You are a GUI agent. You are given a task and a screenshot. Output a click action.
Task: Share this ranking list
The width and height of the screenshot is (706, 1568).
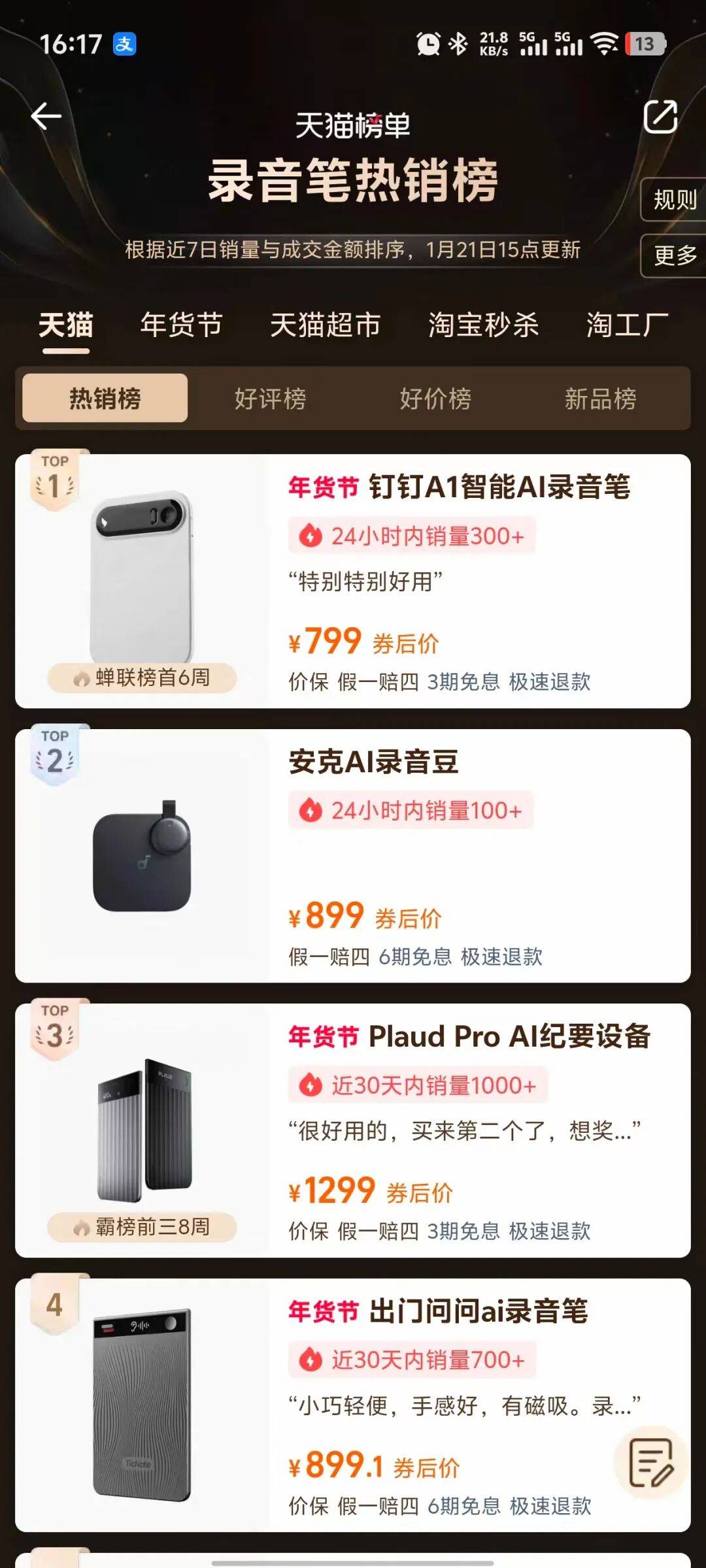click(660, 117)
